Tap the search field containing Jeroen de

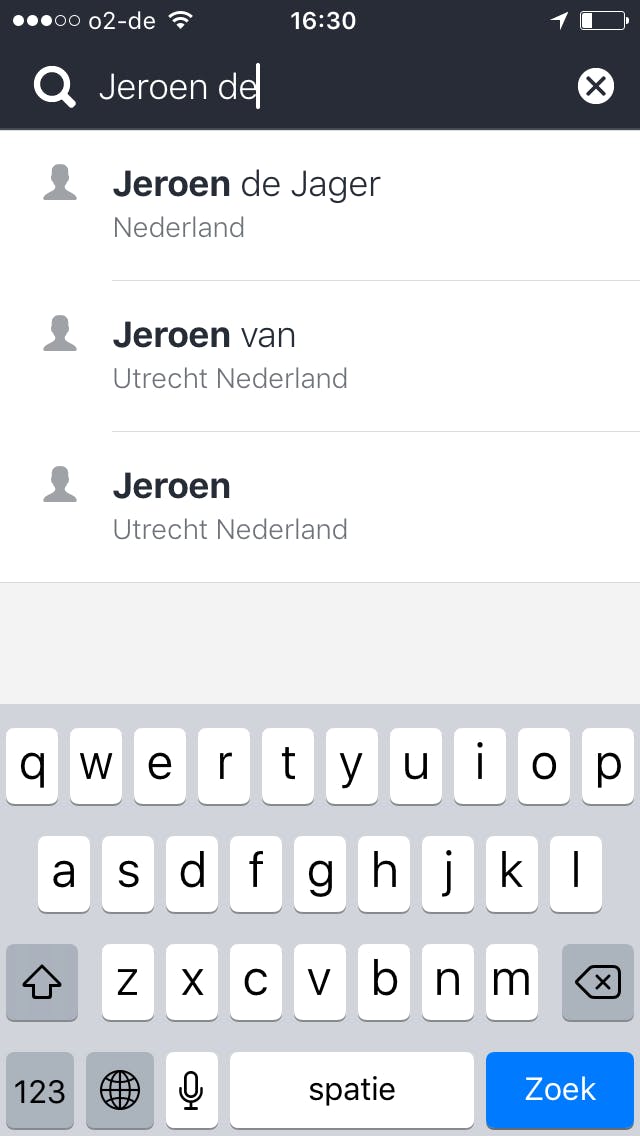click(320, 88)
